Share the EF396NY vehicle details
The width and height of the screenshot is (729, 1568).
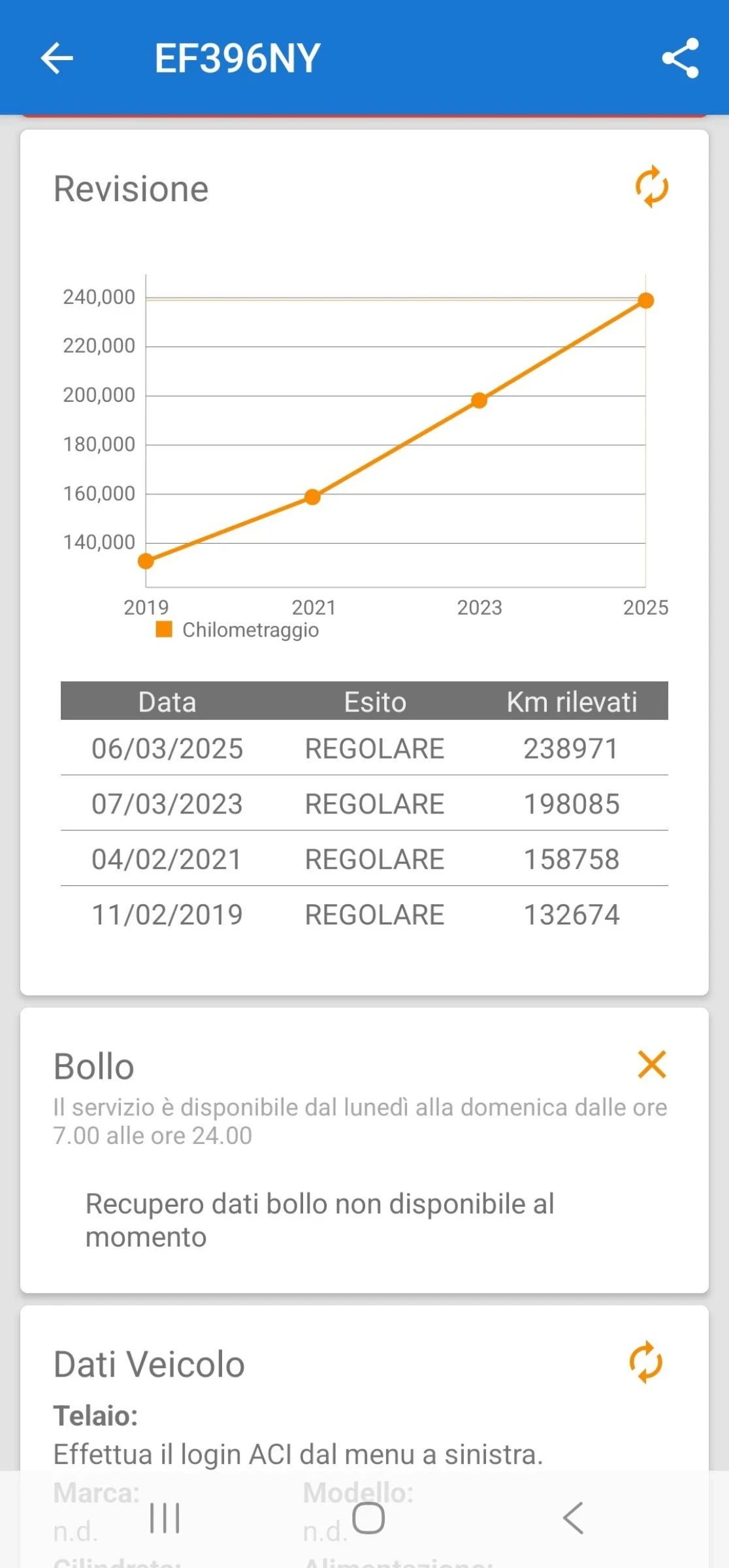click(680, 58)
